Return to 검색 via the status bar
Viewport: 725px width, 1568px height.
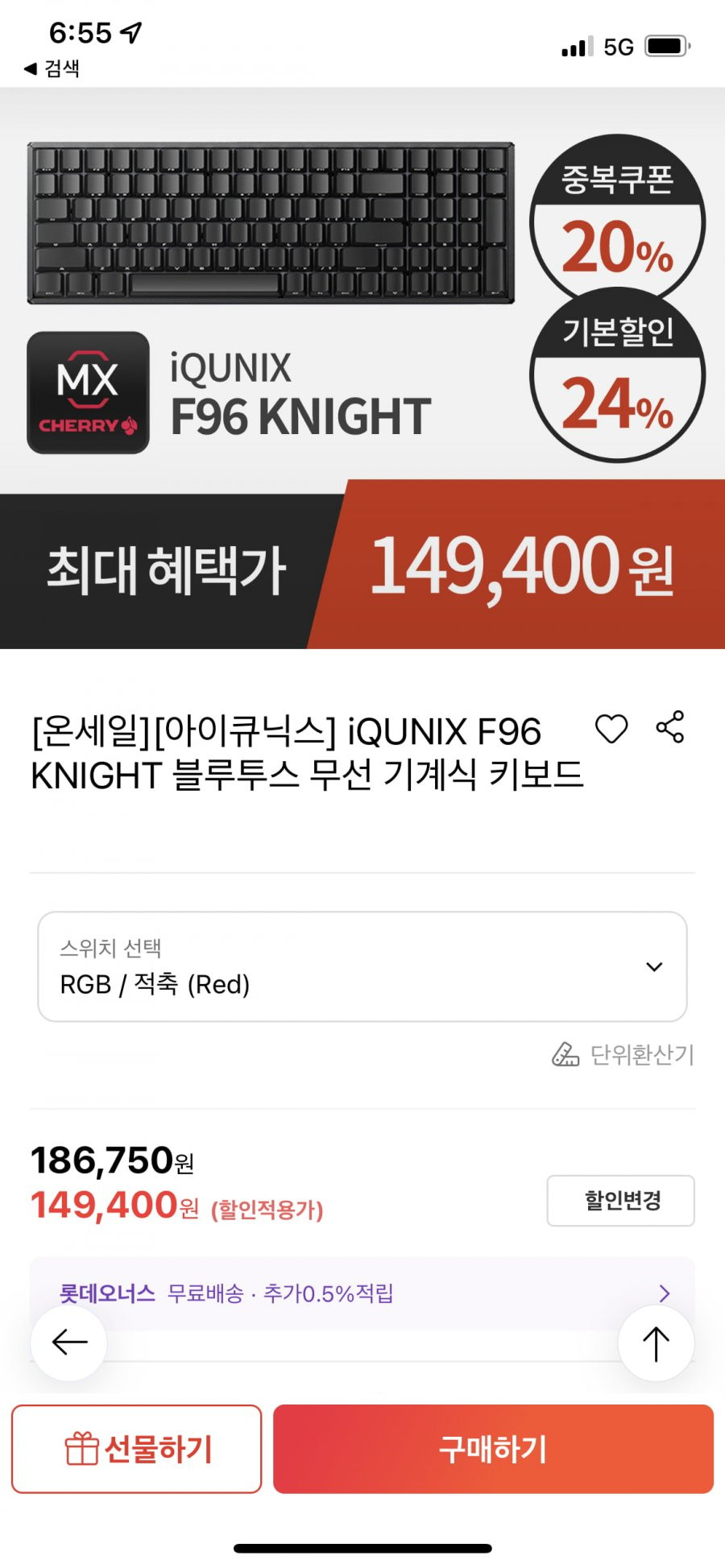(x=52, y=68)
